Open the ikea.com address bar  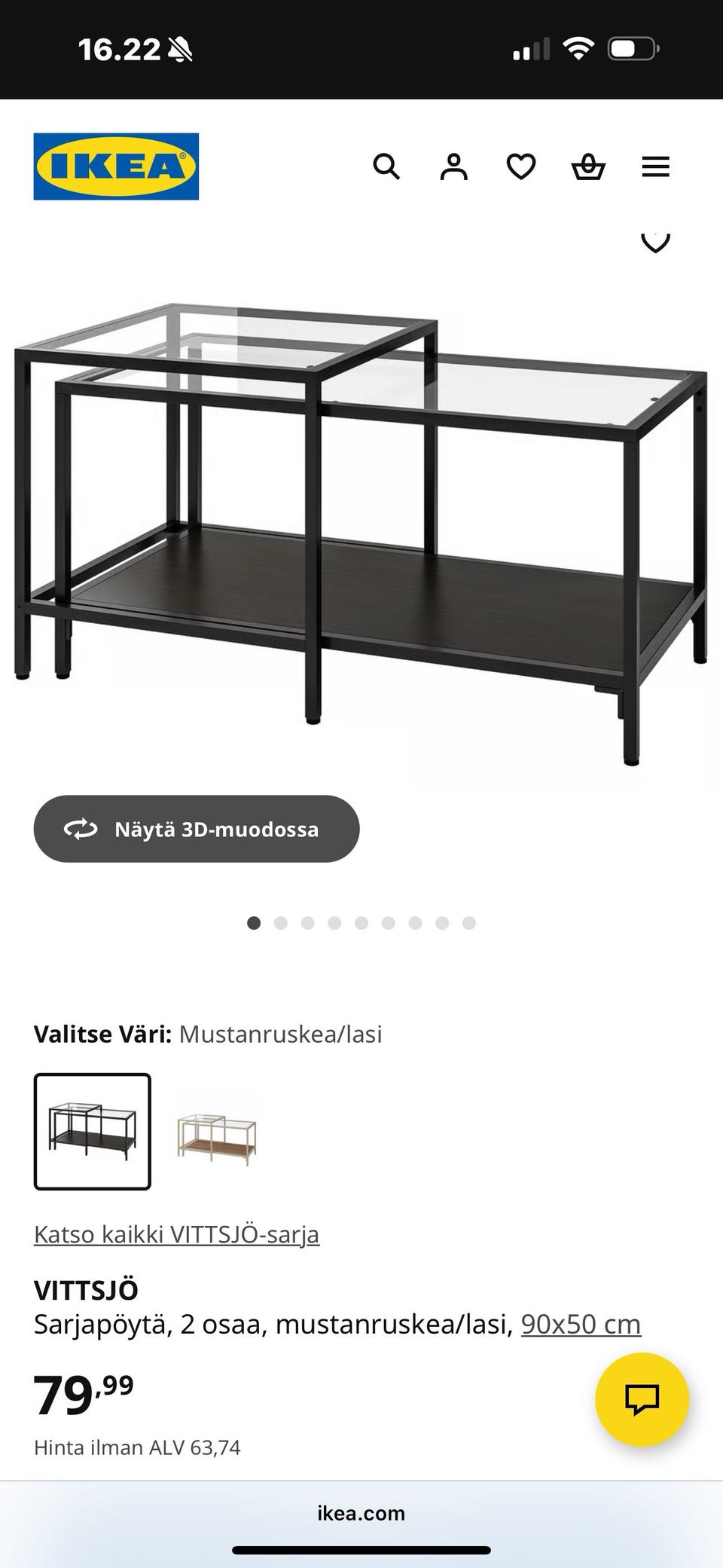[x=361, y=1513]
